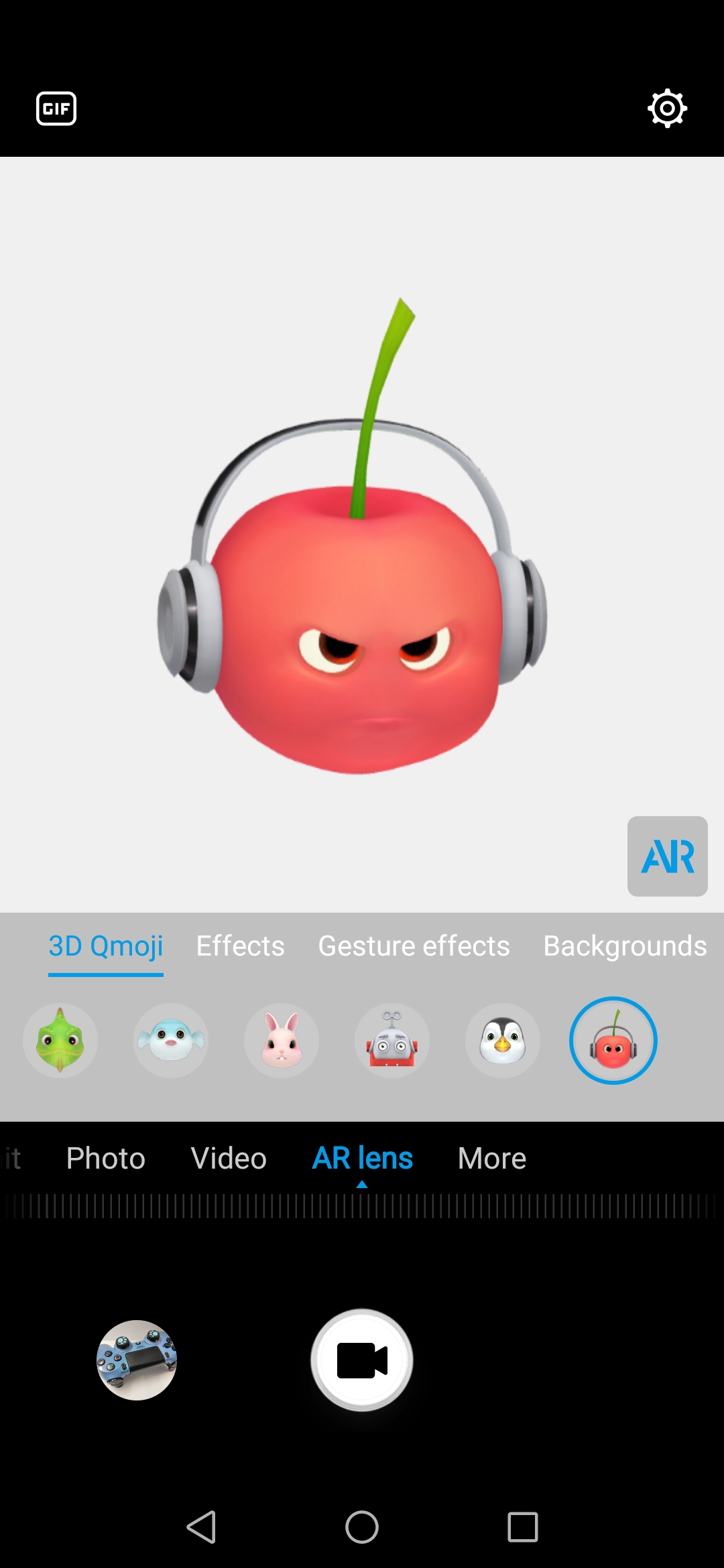Pick the pink rabbit Qmoji
The height and width of the screenshot is (1568, 724).
pyautogui.click(x=282, y=1041)
